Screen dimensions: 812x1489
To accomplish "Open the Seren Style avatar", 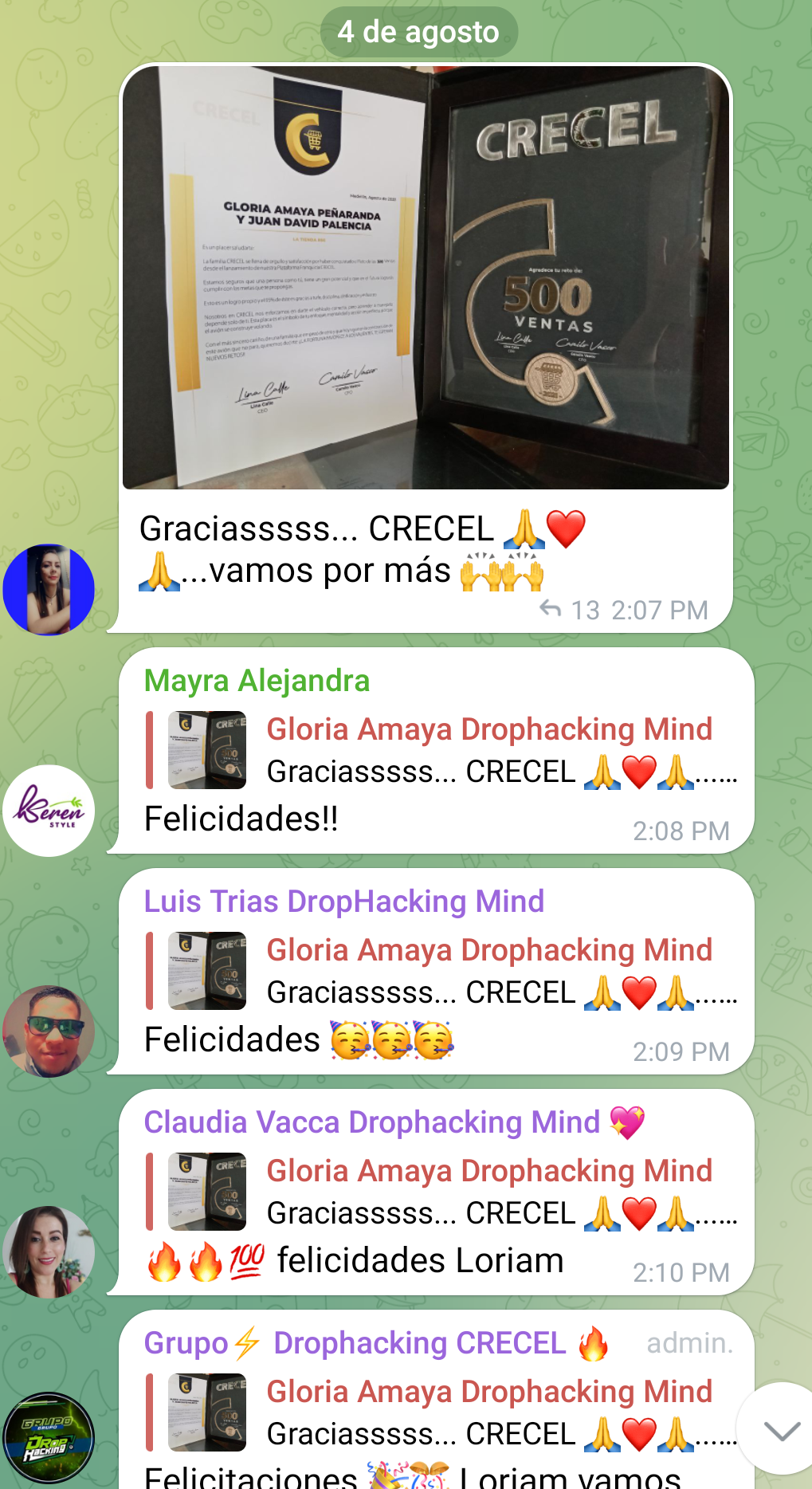I will pos(49,811).
